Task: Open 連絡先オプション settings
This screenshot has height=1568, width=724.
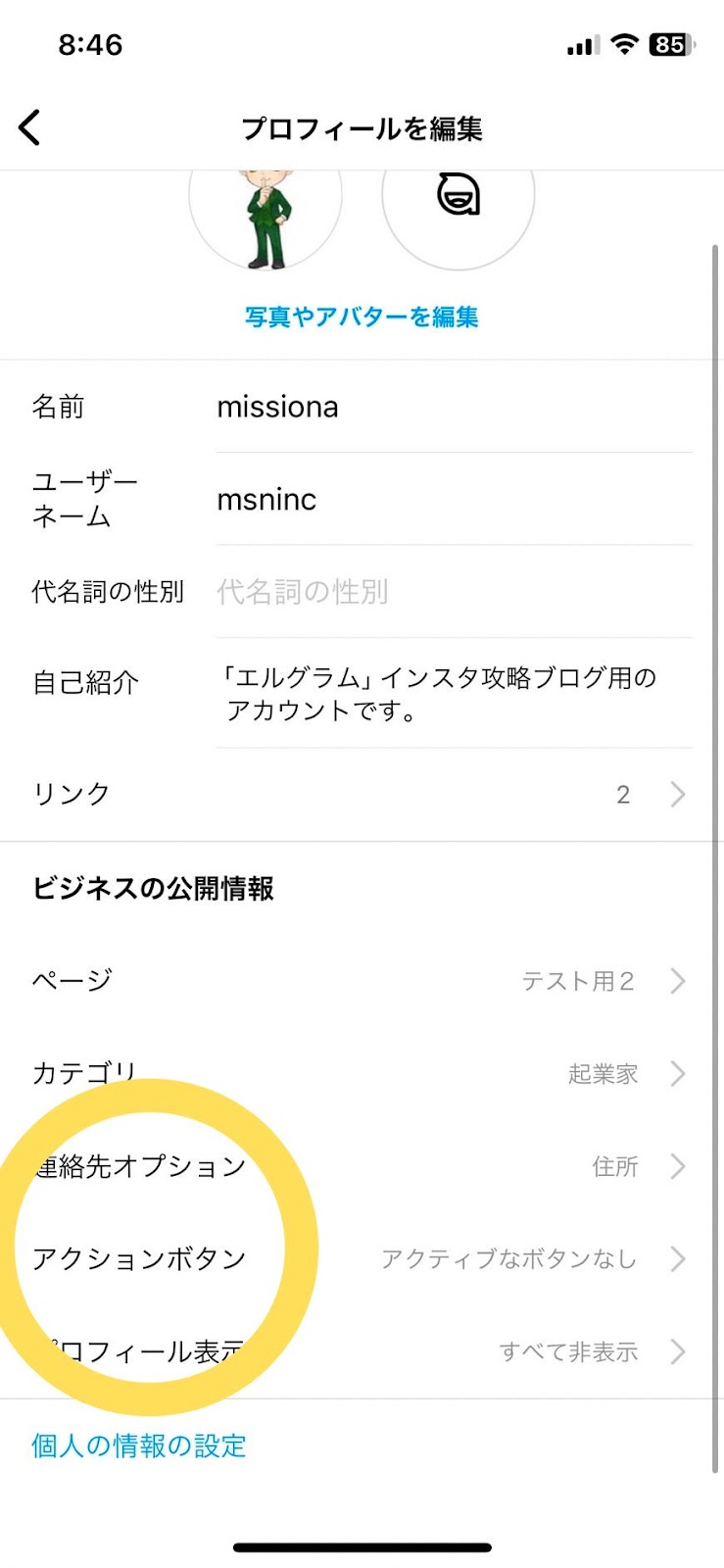Action: (362, 1166)
